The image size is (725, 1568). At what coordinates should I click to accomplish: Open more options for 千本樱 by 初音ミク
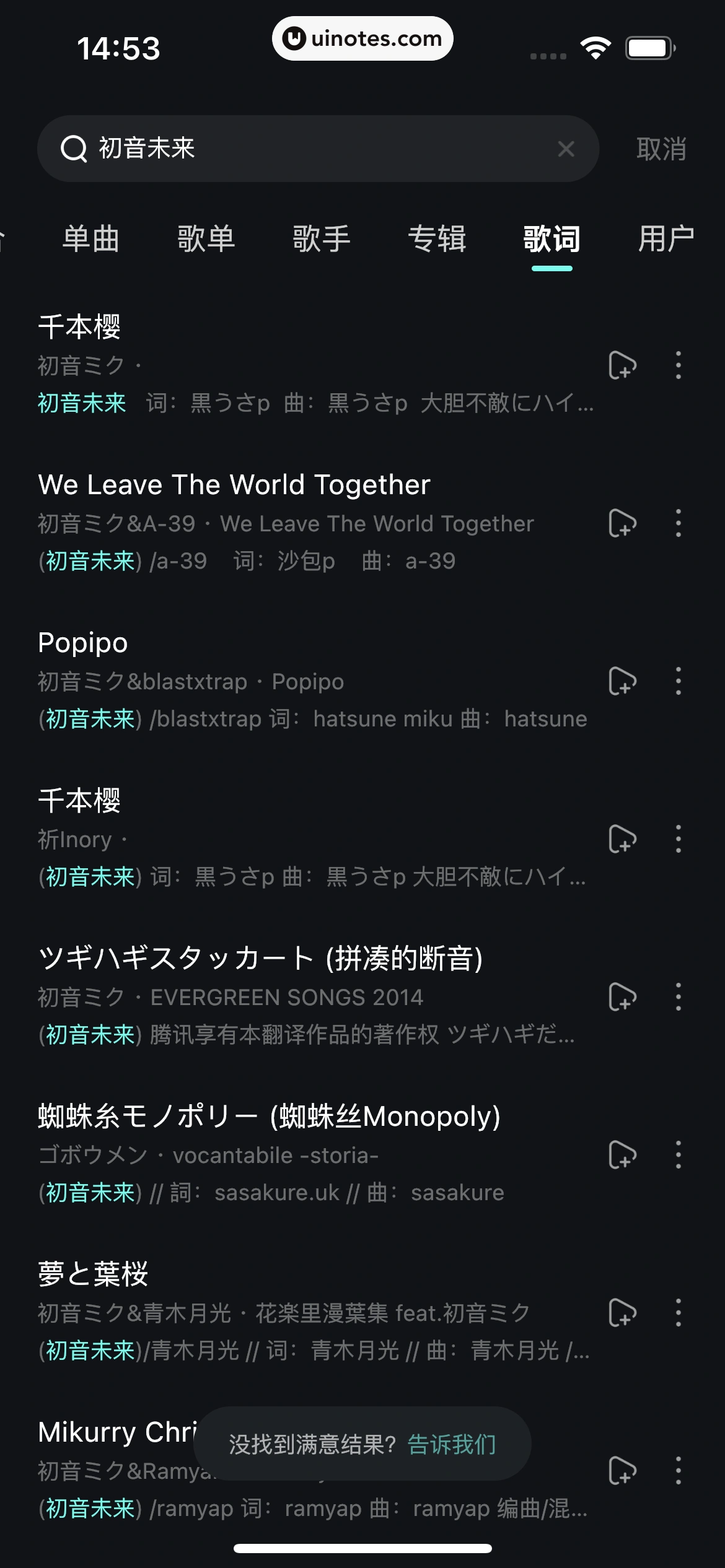click(x=679, y=365)
